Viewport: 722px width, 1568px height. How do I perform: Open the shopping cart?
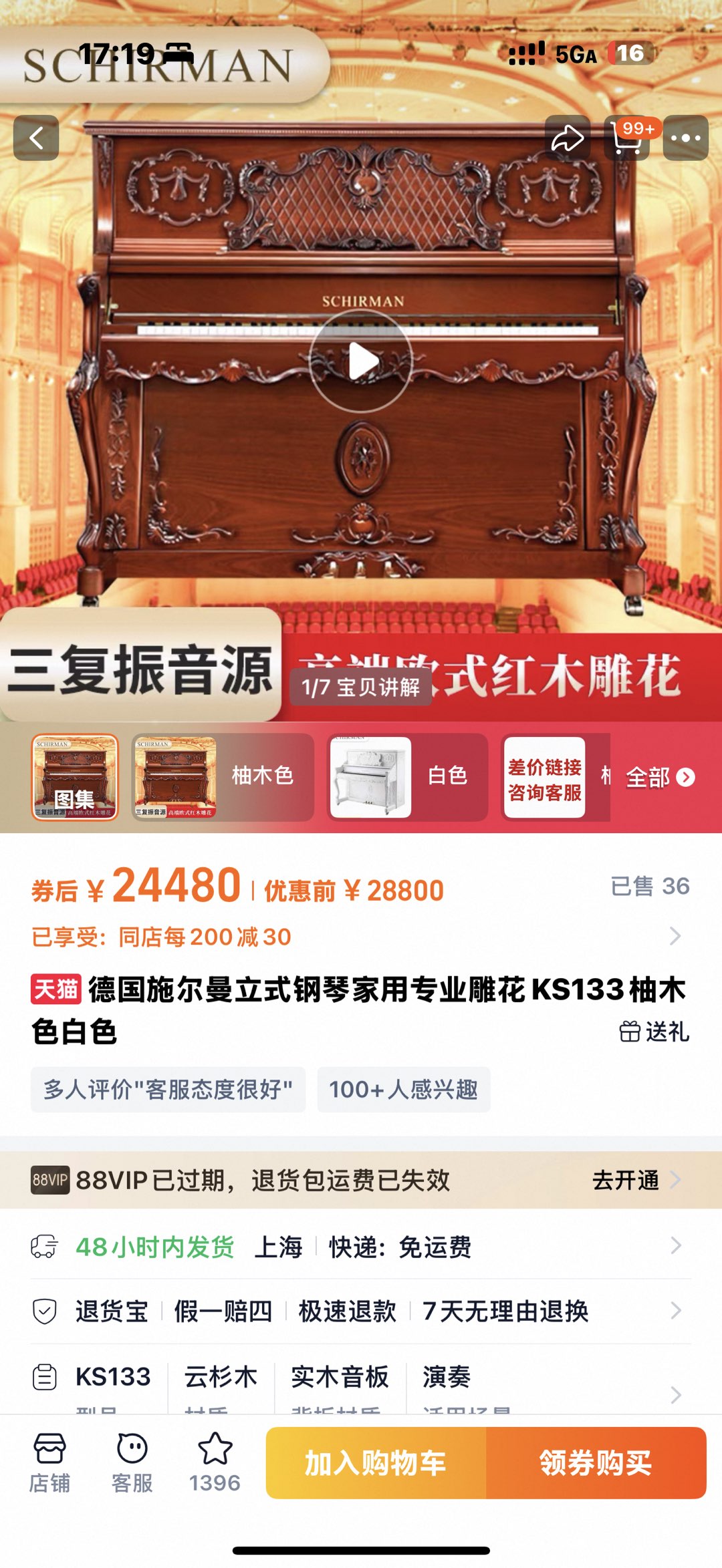click(x=627, y=138)
